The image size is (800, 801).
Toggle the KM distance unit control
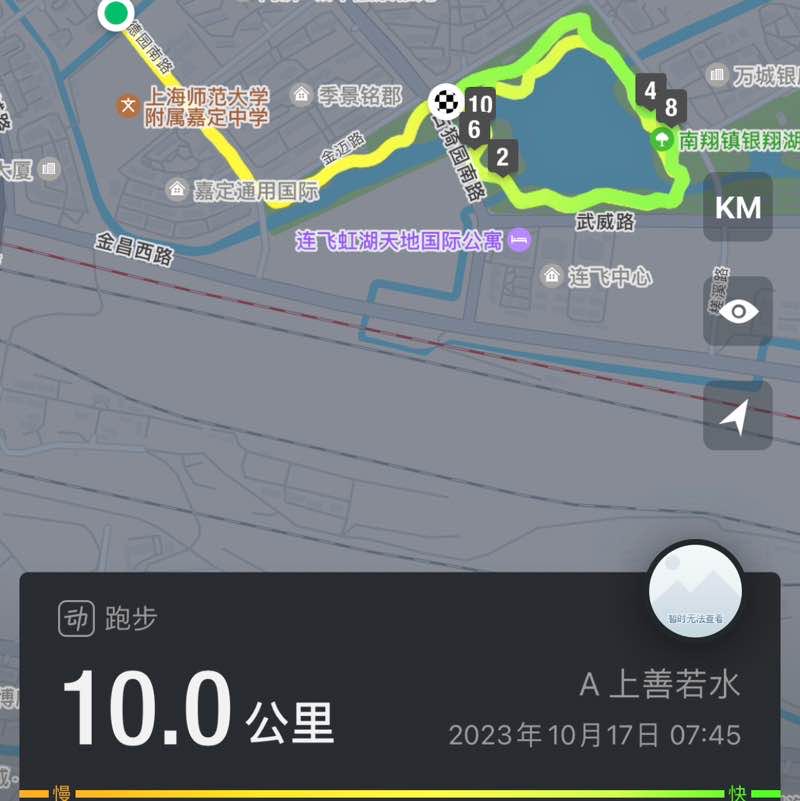[x=737, y=208]
